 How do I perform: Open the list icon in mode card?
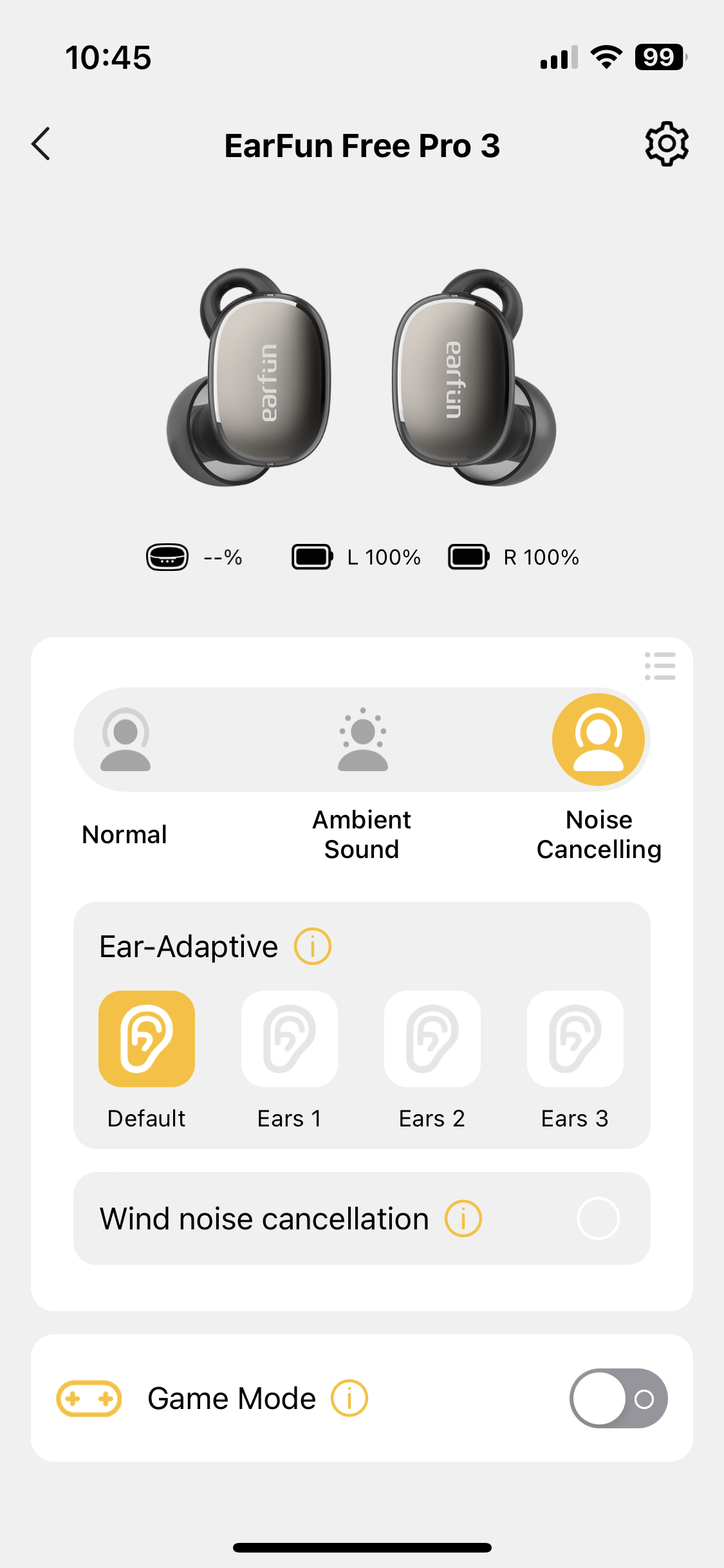pyautogui.click(x=660, y=666)
